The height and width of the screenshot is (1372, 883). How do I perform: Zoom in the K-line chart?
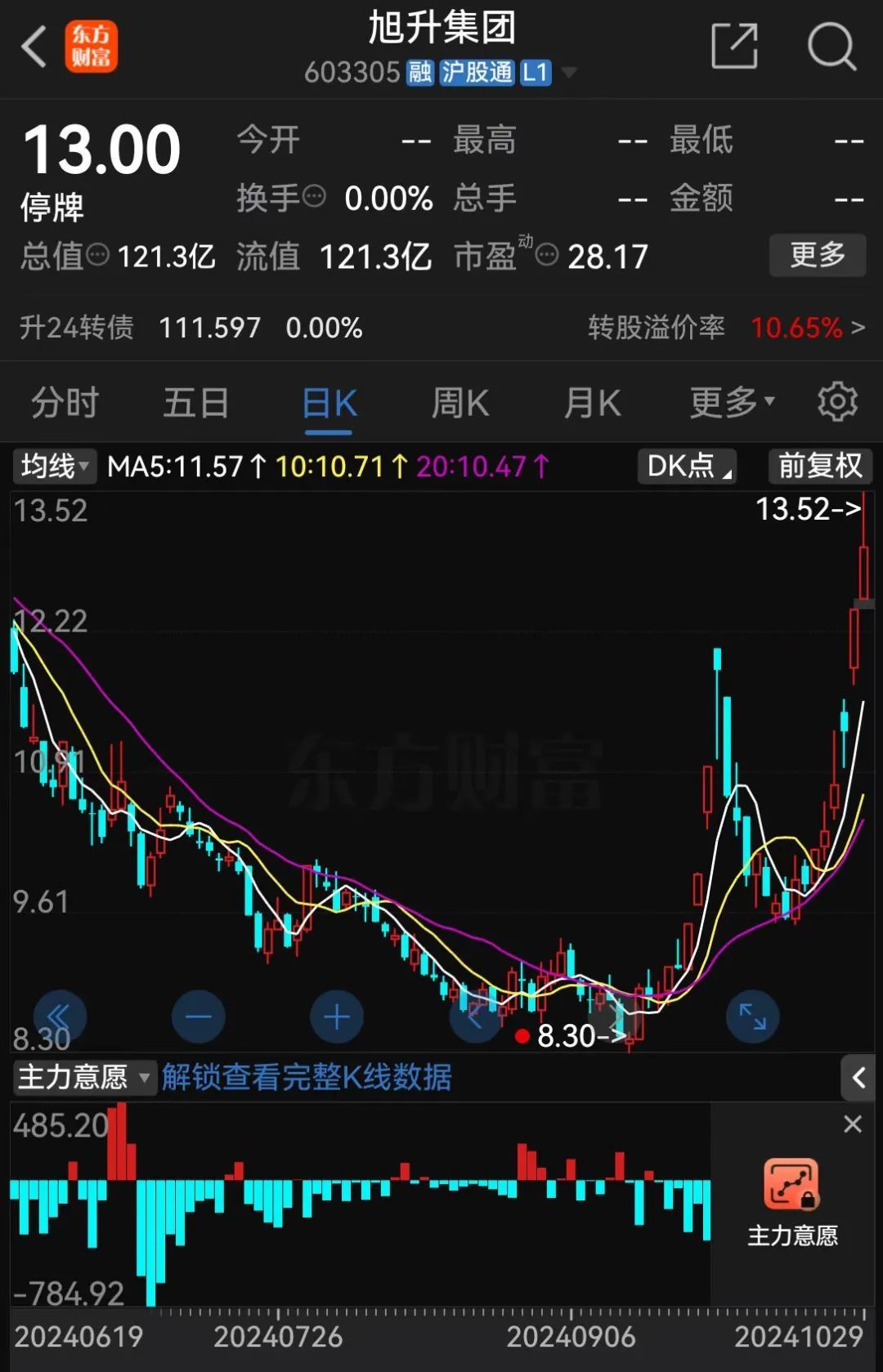(337, 1017)
